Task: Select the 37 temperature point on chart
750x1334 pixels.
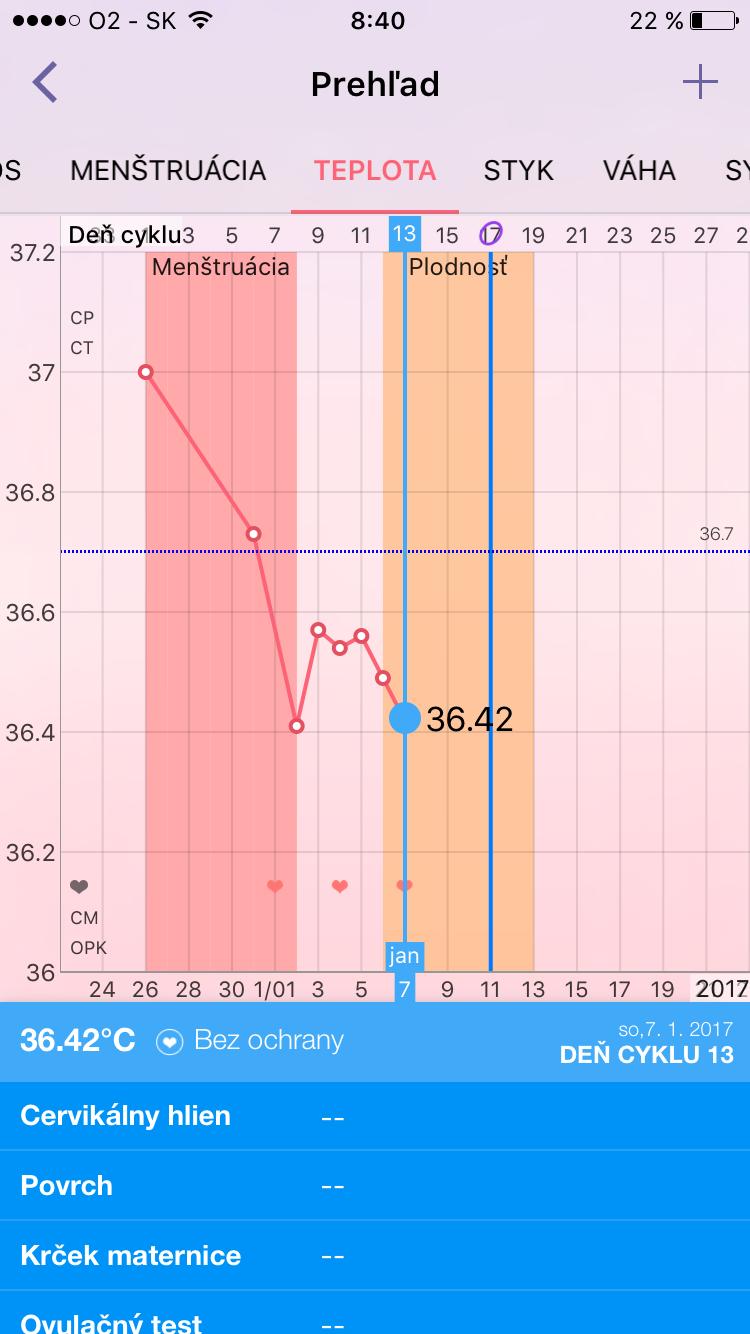Action: coord(146,372)
